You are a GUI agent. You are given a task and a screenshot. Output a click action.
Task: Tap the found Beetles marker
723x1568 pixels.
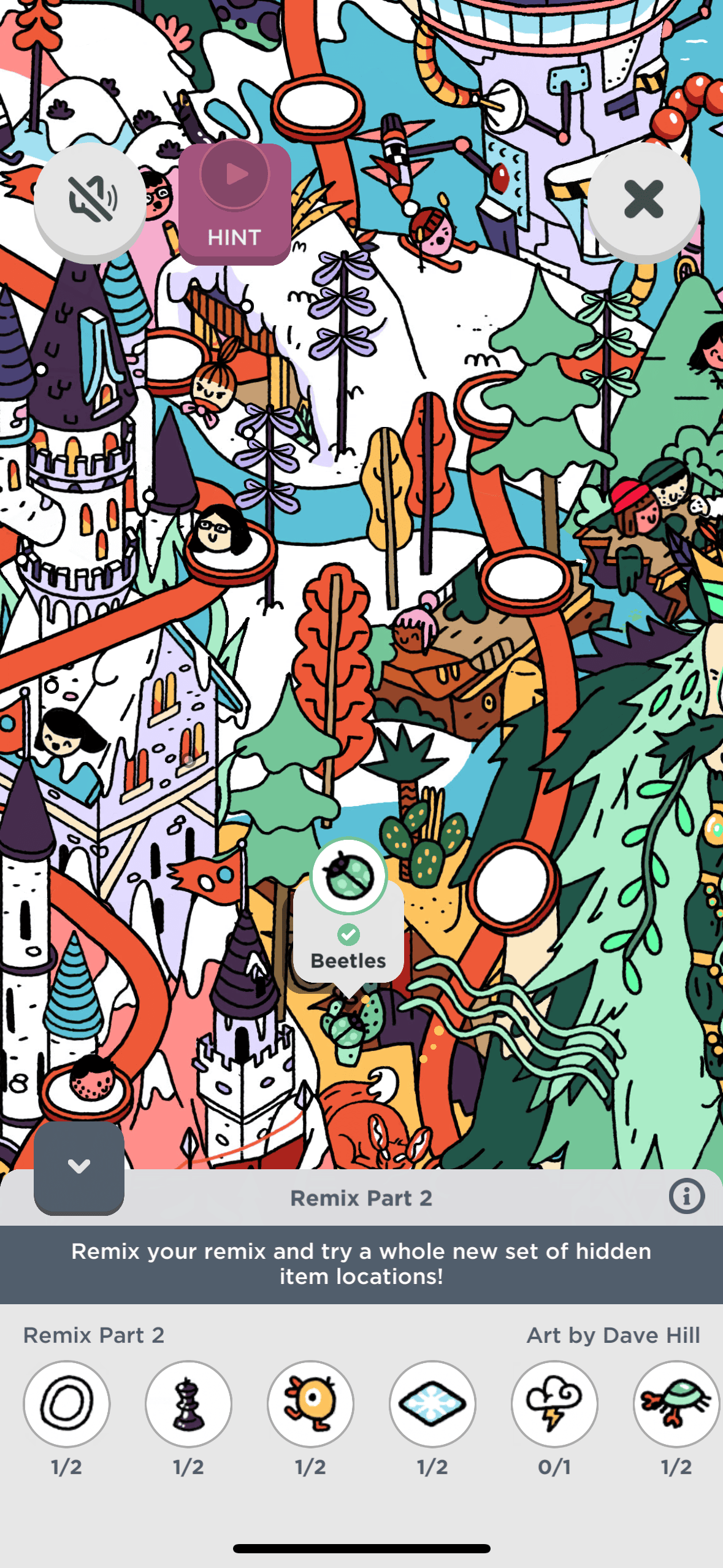[x=348, y=877]
